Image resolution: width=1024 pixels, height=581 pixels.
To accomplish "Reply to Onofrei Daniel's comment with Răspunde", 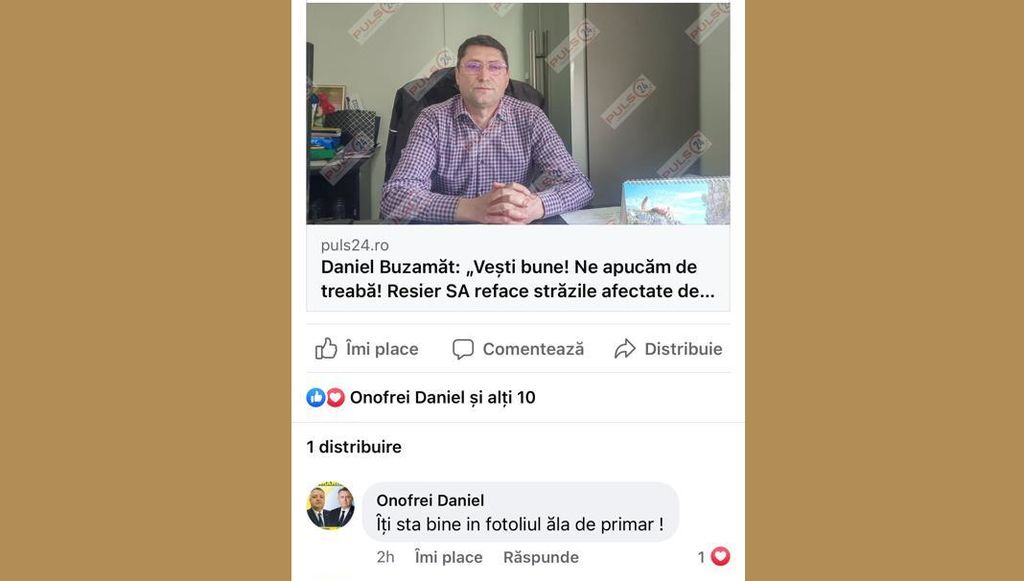I will pyautogui.click(x=541, y=557).
